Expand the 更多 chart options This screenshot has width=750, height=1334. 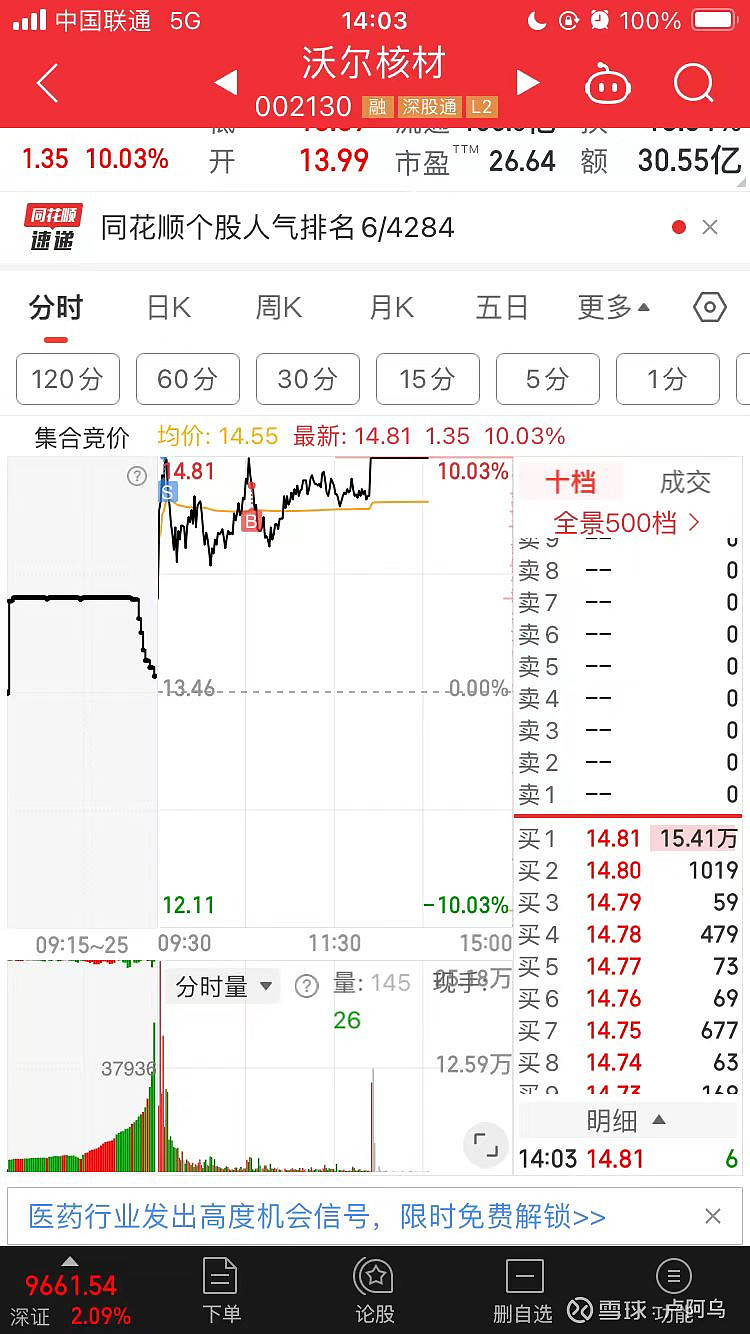[613, 307]
